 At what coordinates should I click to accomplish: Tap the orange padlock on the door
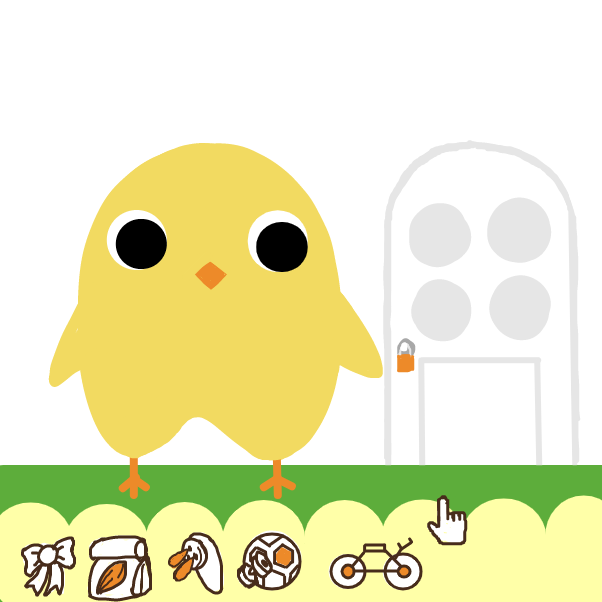(x=405, y=358)
